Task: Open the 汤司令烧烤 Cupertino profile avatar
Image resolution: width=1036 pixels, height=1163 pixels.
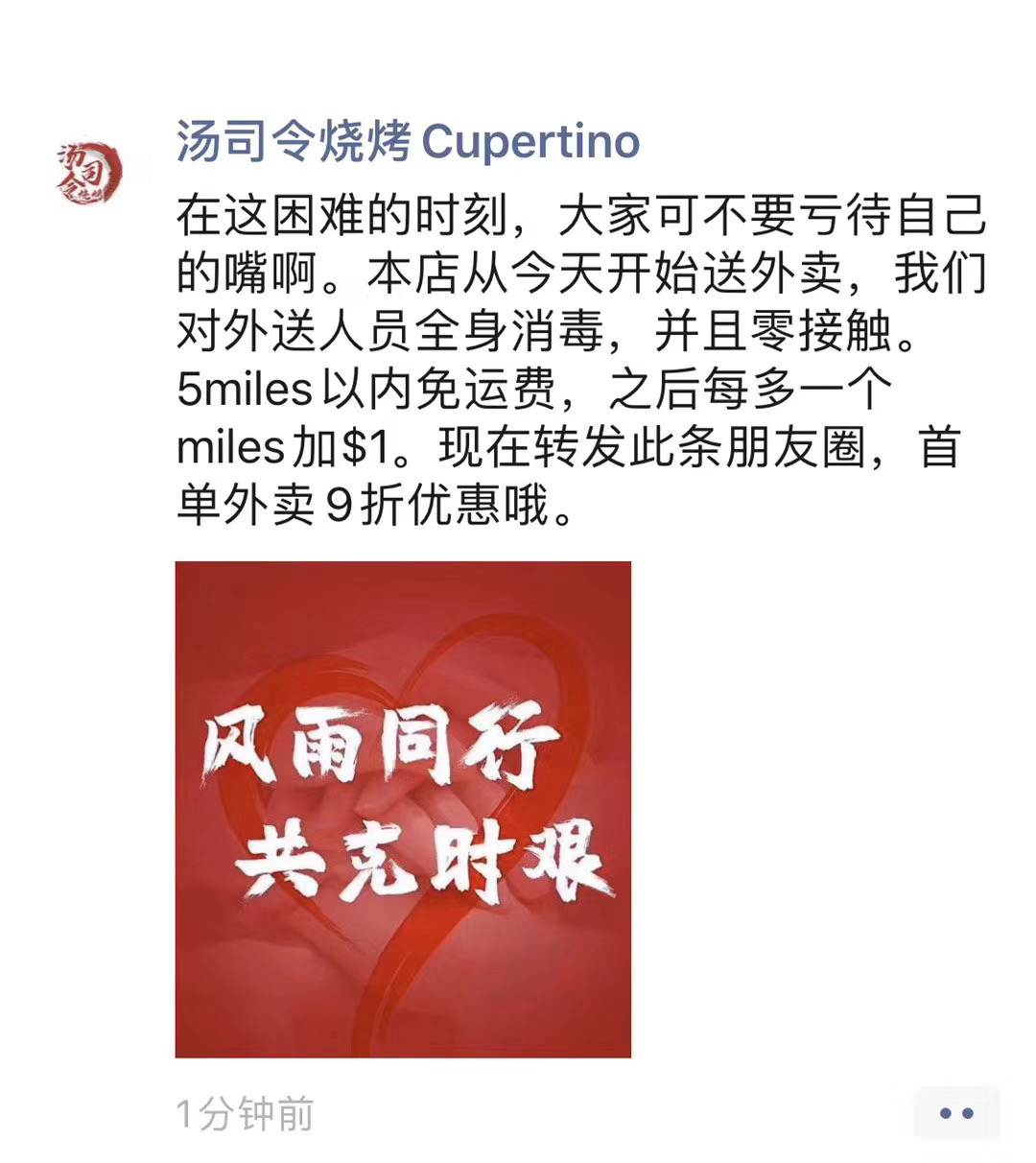Action: [89, 171]
